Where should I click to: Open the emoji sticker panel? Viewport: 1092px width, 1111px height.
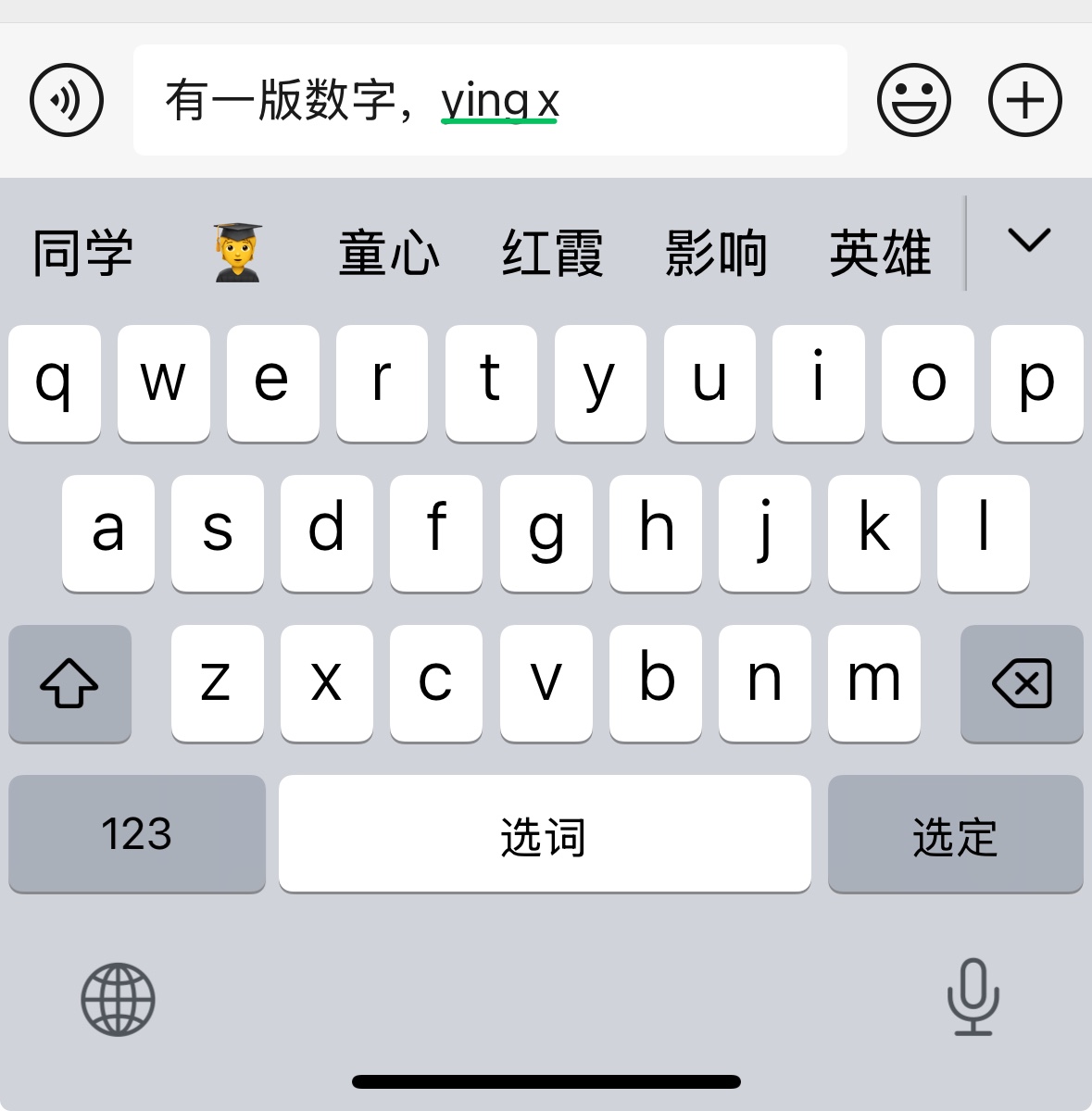(913, 100)
